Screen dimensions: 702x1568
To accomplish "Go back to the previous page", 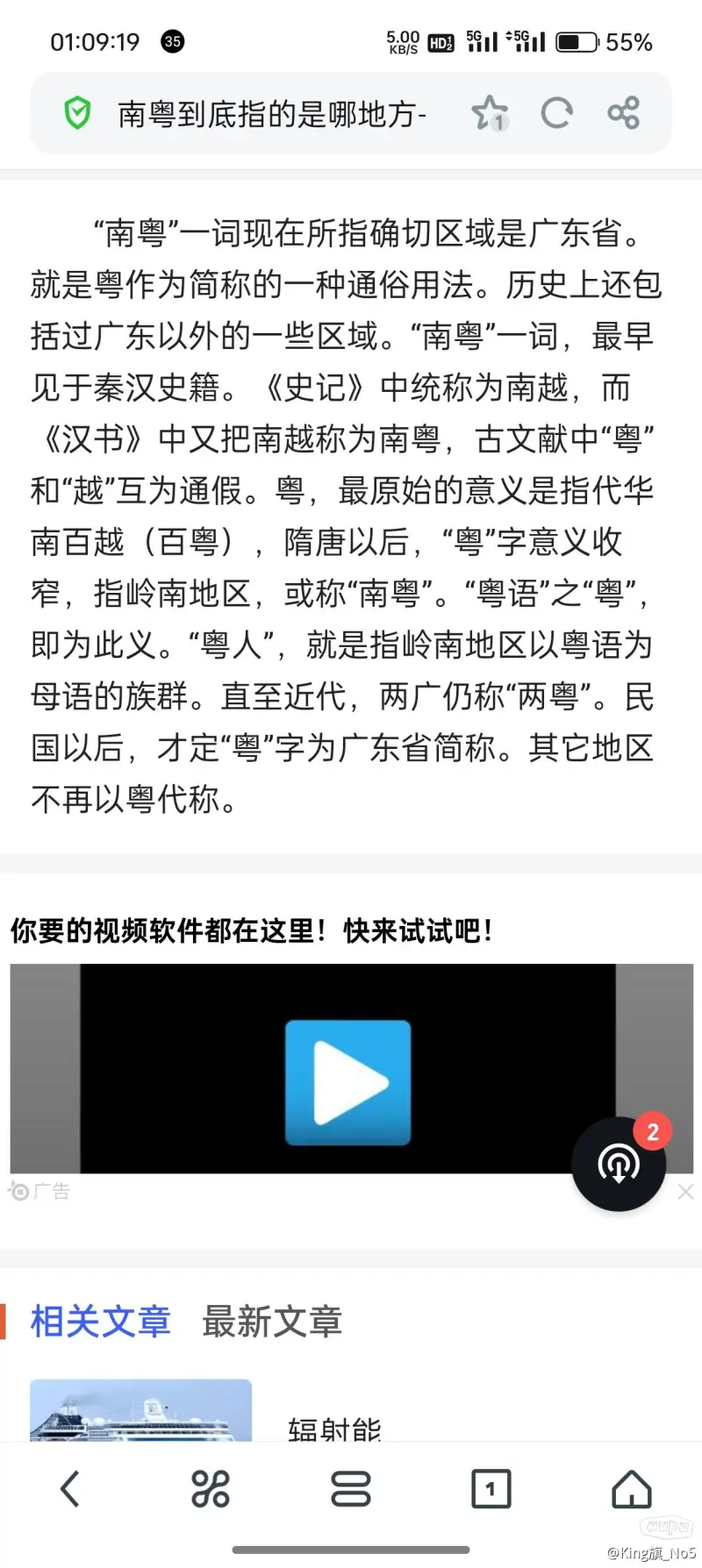I will click(70, 1489).
